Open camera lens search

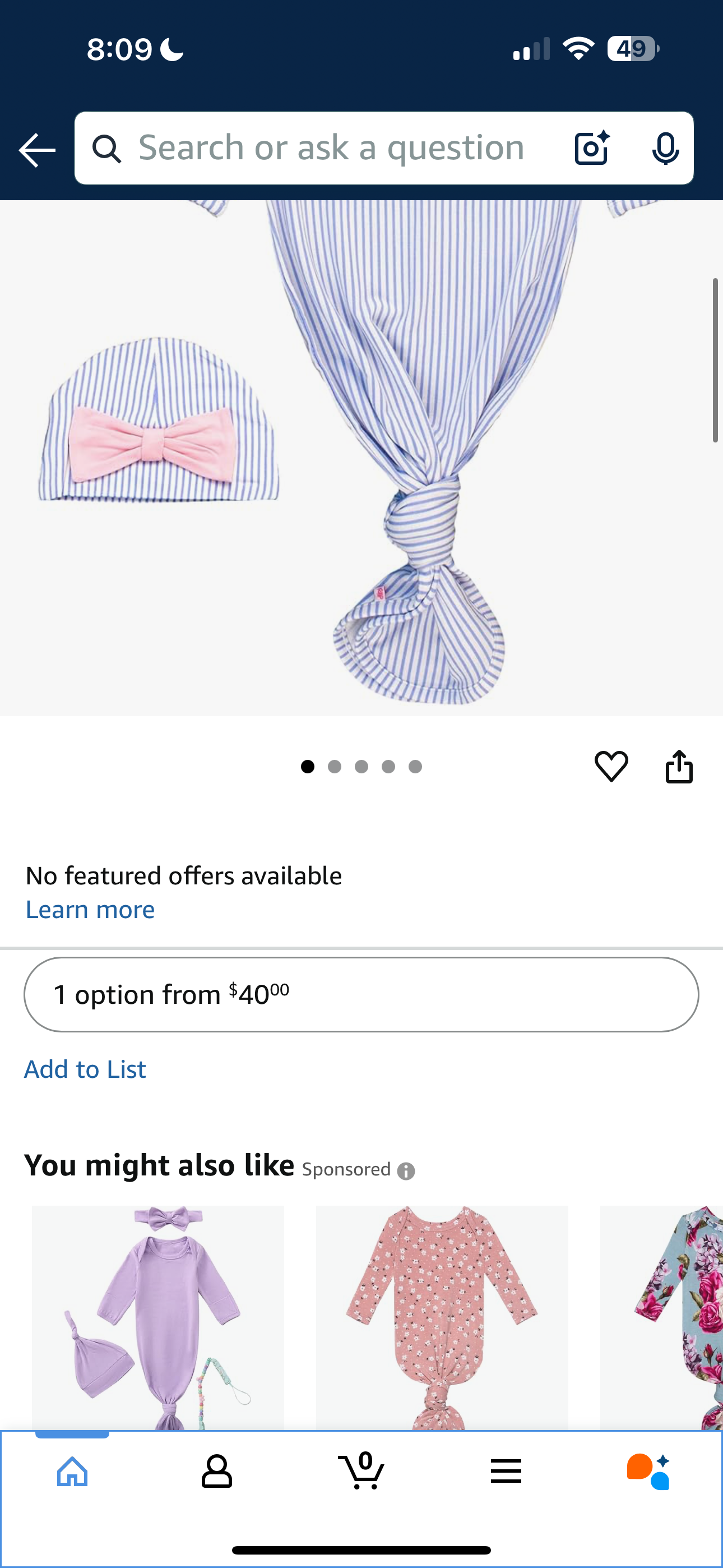[x=591, y=148]
